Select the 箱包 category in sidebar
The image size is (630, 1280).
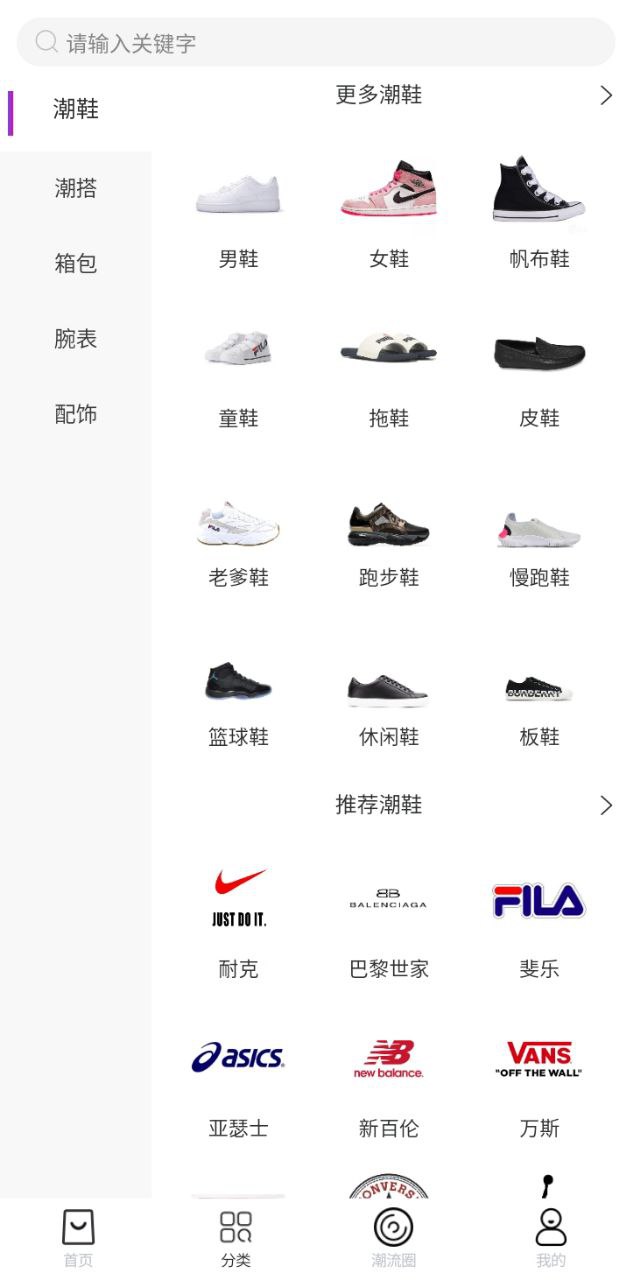pos(76,263)
